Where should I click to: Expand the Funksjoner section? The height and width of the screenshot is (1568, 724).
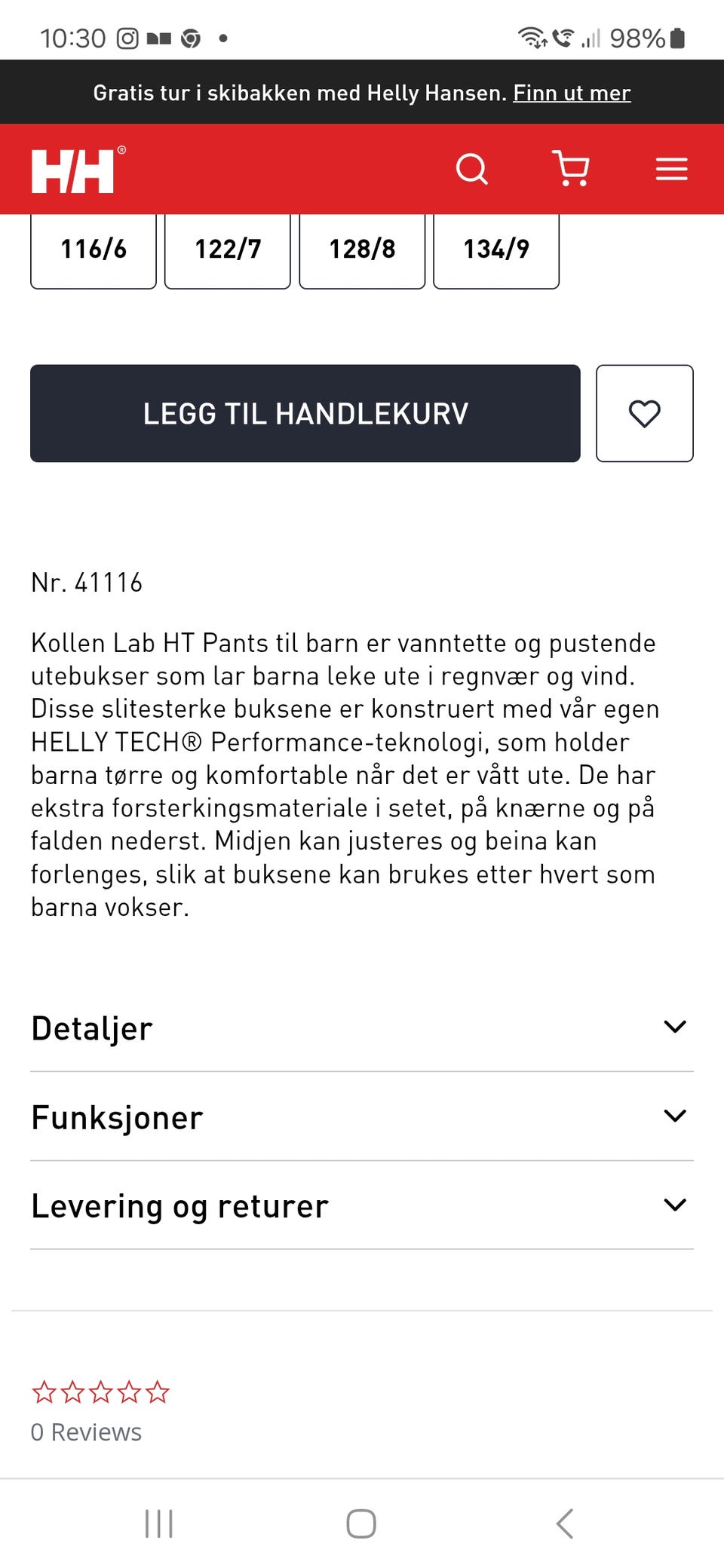pos(361,1116)
